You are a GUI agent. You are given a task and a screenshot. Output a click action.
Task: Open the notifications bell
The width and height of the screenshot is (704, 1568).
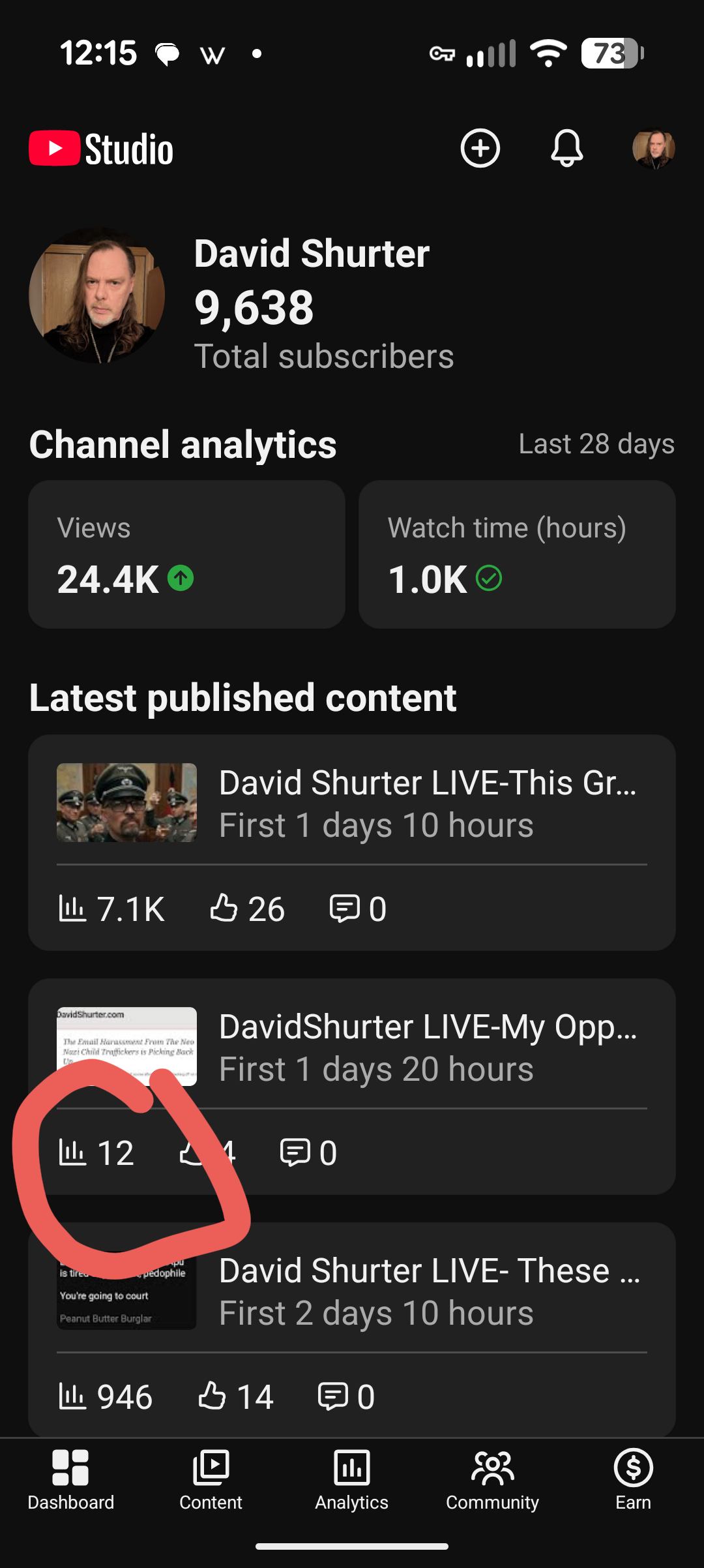click(567, 149)
